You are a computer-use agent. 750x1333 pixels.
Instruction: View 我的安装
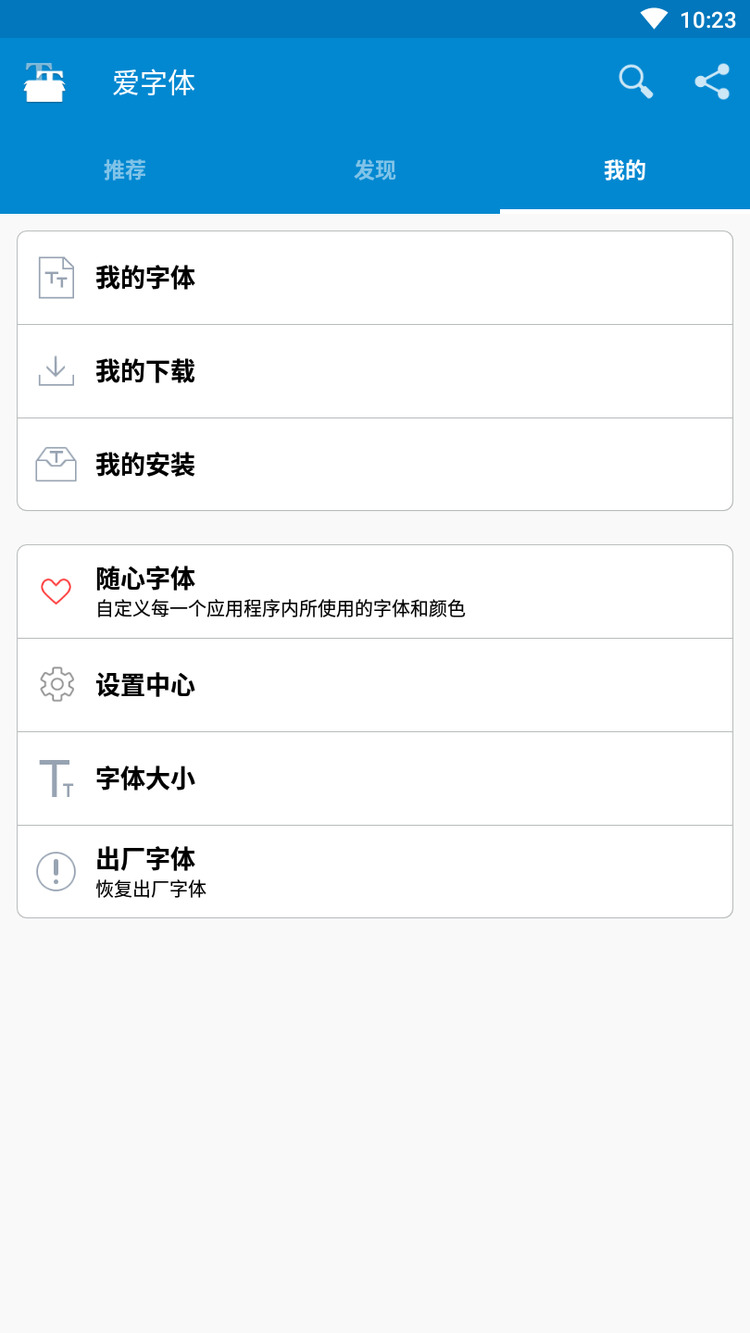tap(375, 464)
